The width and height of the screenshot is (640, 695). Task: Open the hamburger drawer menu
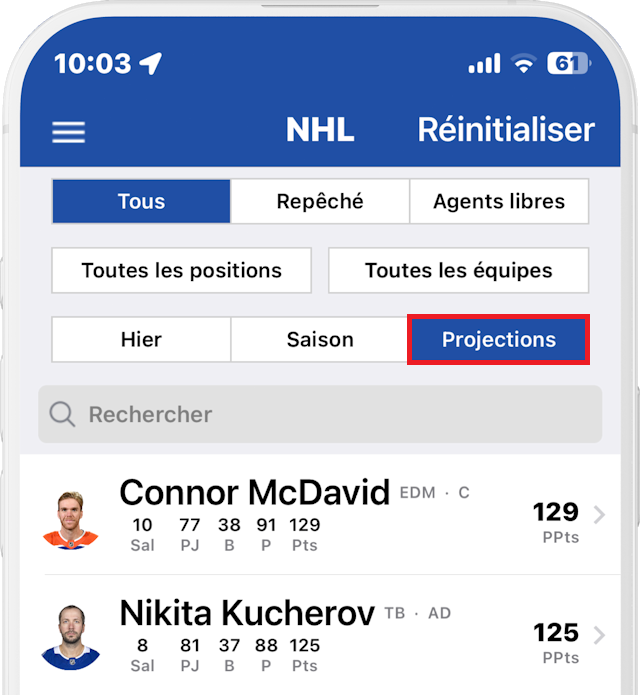(x=68, y=132)
